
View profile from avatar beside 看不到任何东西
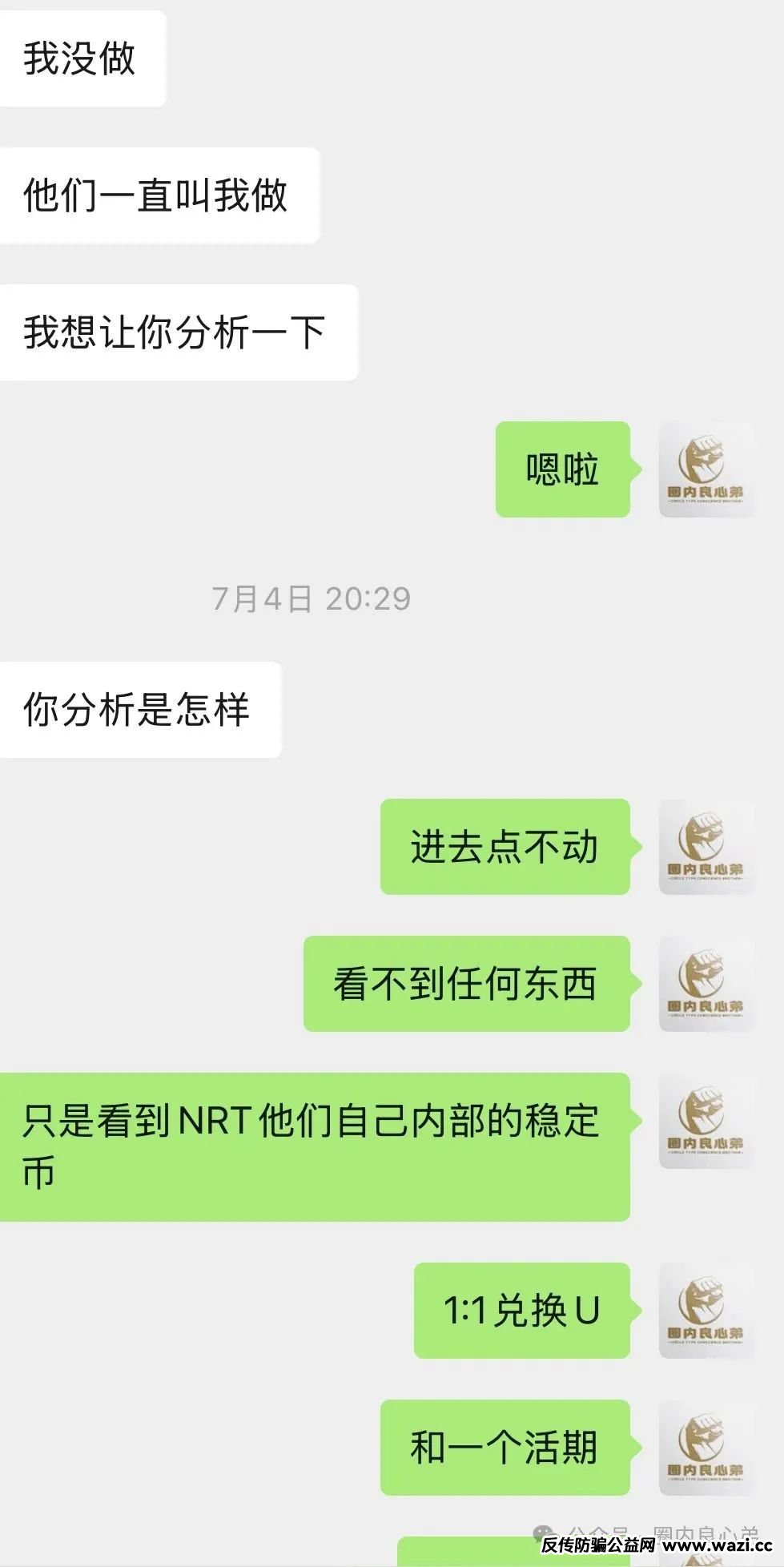click(706, 984)
